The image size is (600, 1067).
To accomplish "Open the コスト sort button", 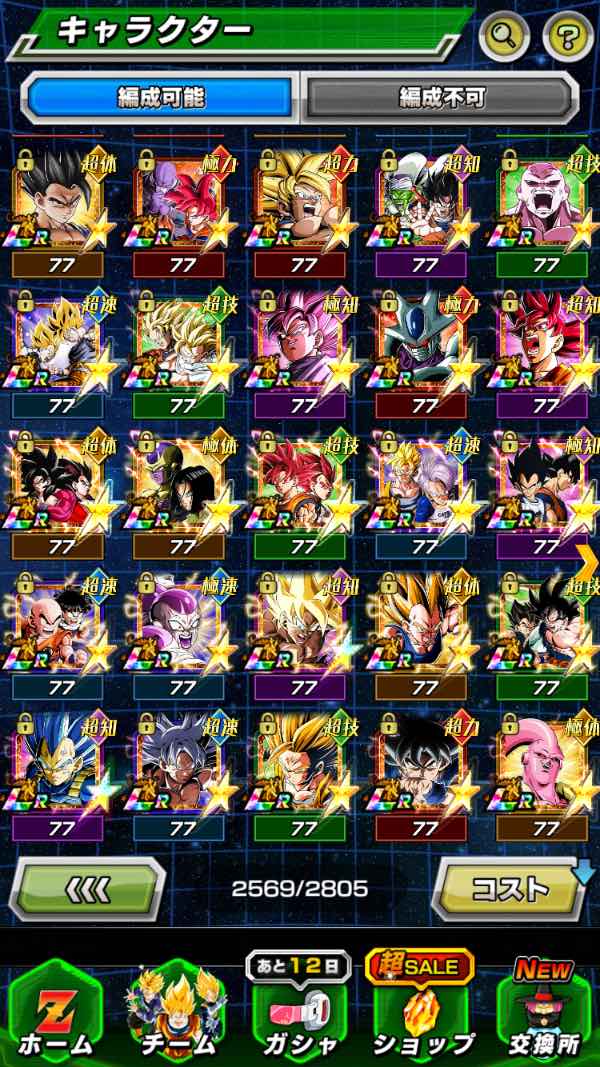I will point(510,888).
